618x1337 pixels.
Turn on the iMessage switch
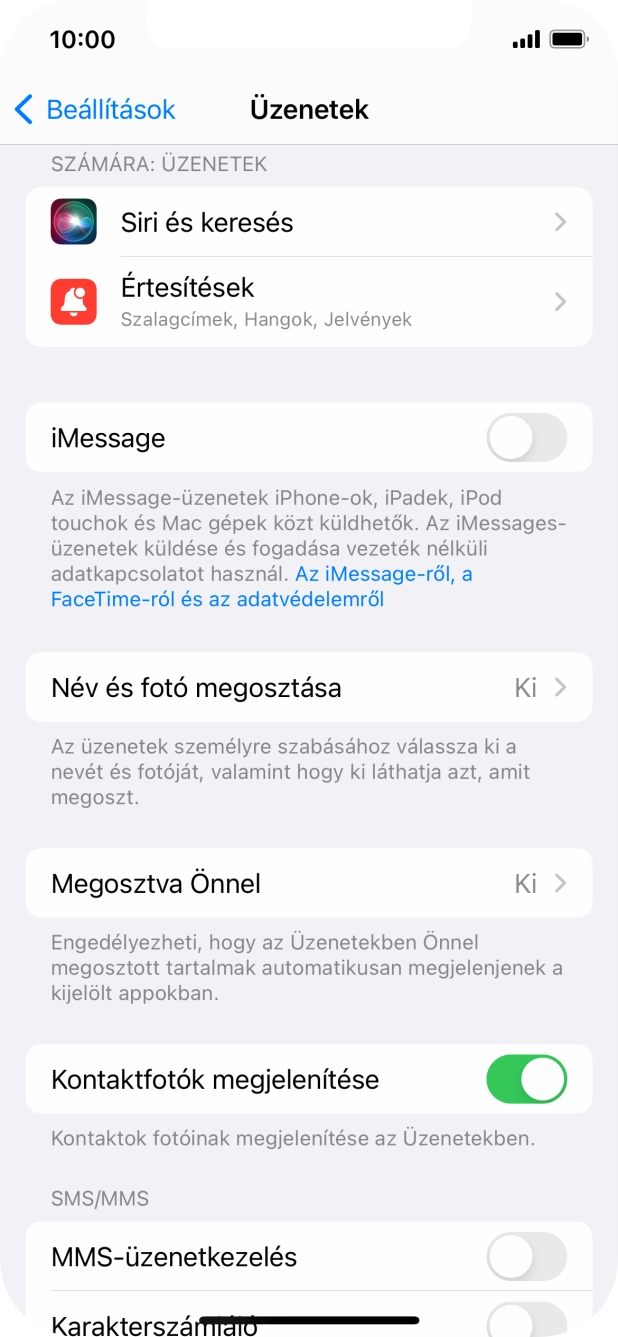[526, 438]
